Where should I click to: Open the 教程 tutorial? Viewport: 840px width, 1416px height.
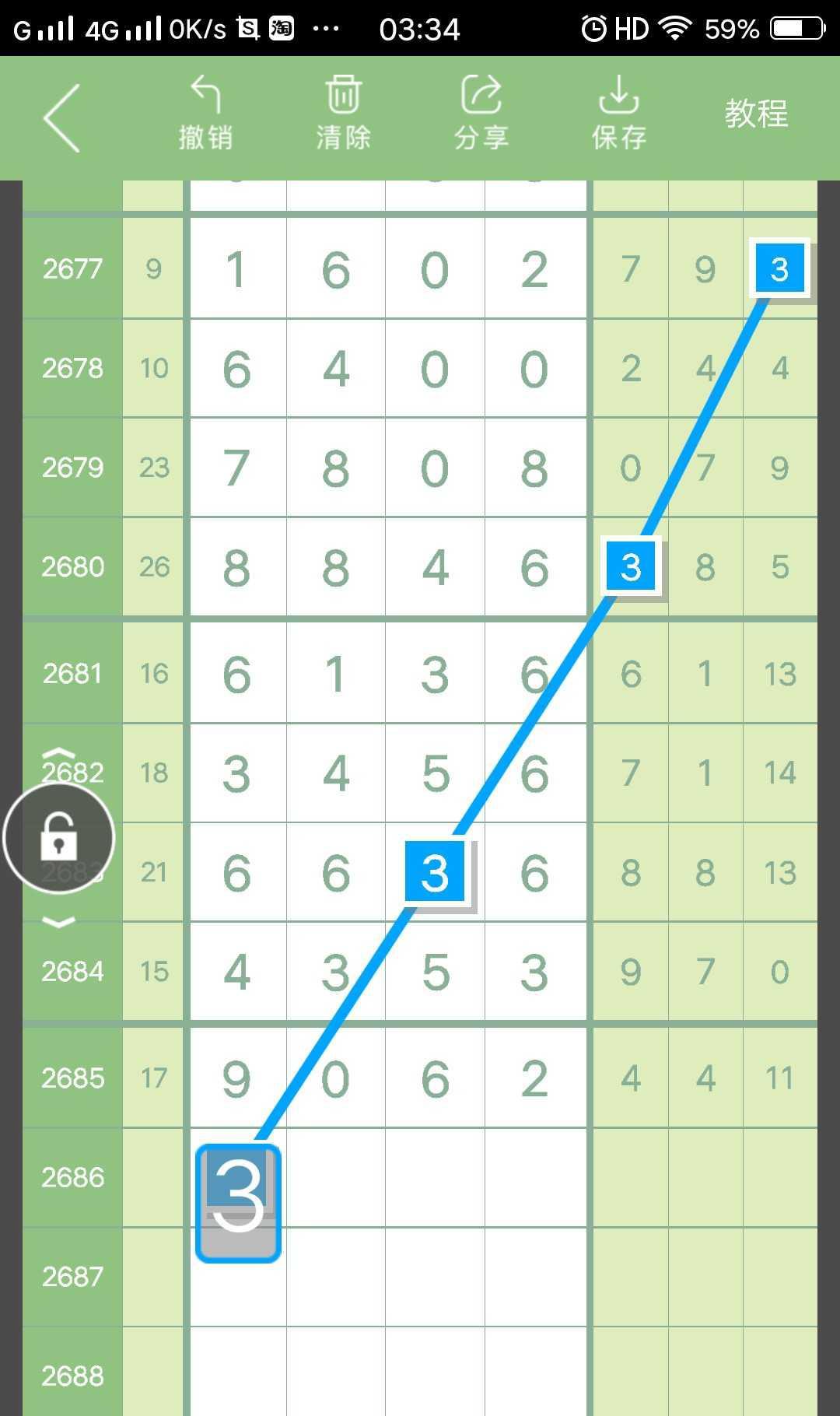756,114
